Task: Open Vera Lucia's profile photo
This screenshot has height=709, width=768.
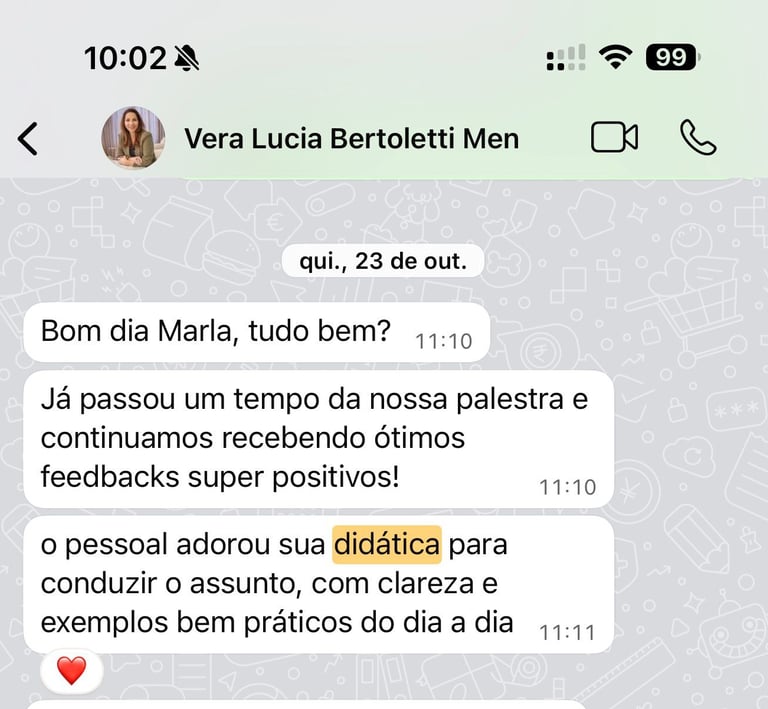Action: pos(133,138)
